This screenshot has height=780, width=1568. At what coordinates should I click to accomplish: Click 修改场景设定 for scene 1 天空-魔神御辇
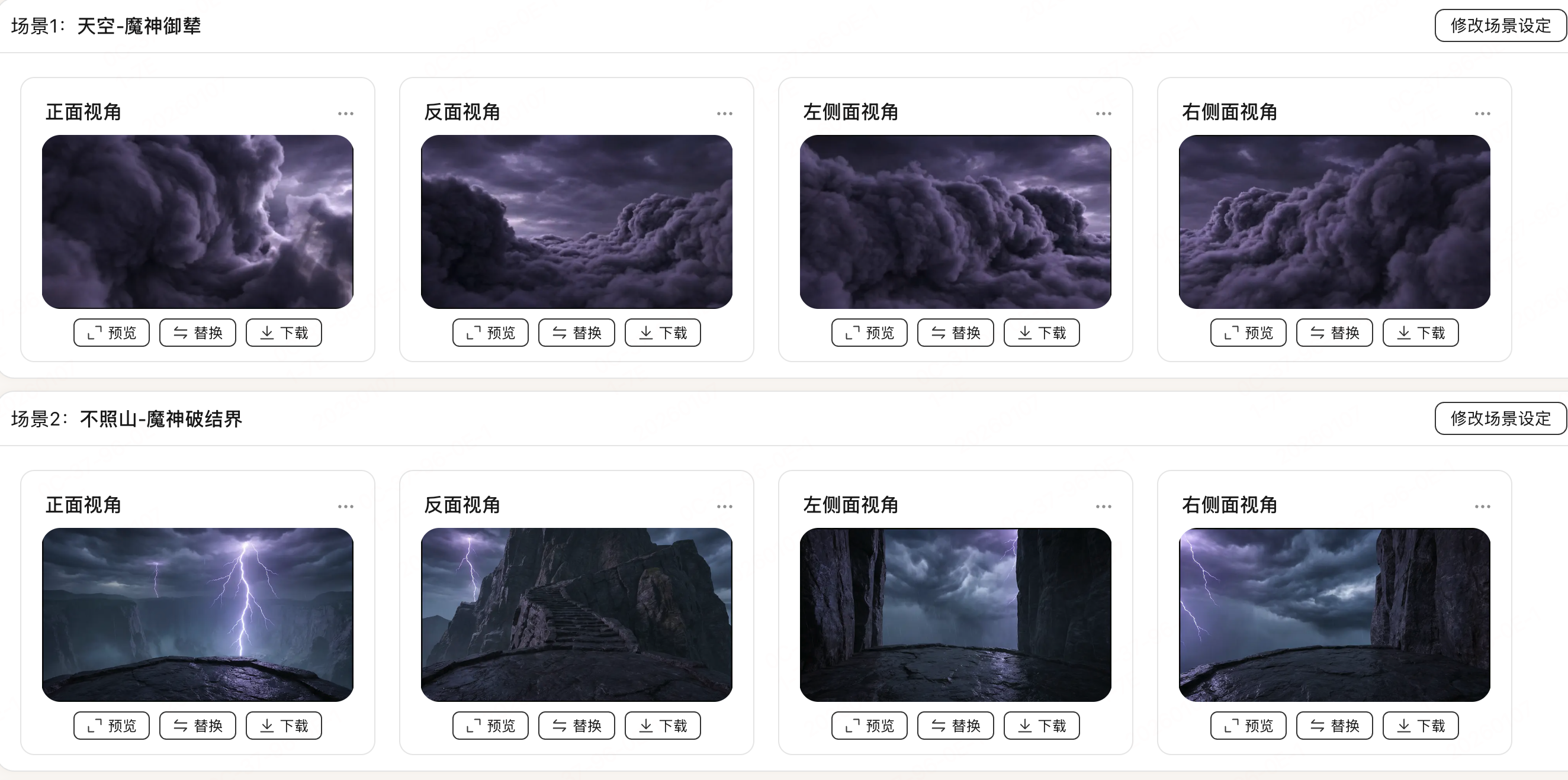(x=1500, y=25)
